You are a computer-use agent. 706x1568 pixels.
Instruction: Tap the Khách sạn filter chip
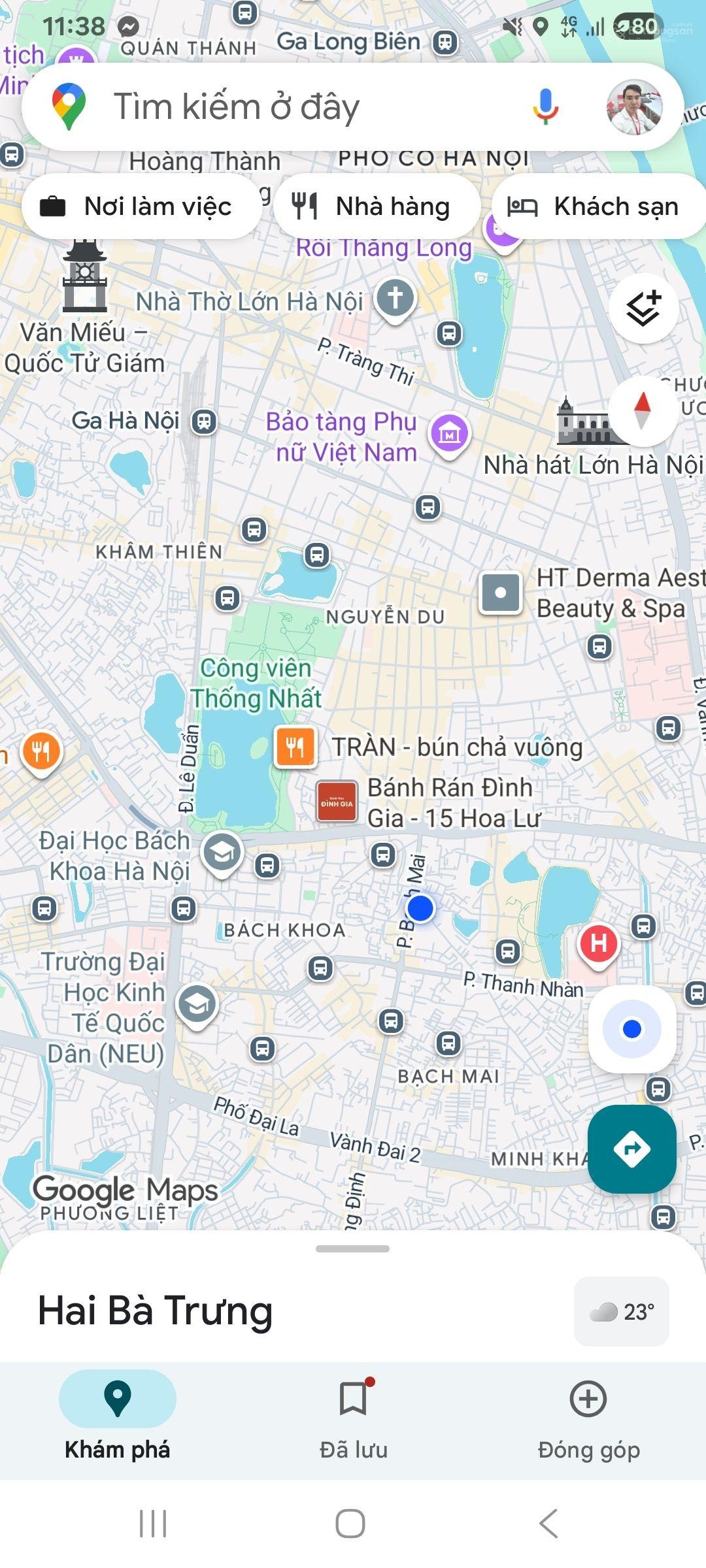pyautogui.click(x=599, y=205)
